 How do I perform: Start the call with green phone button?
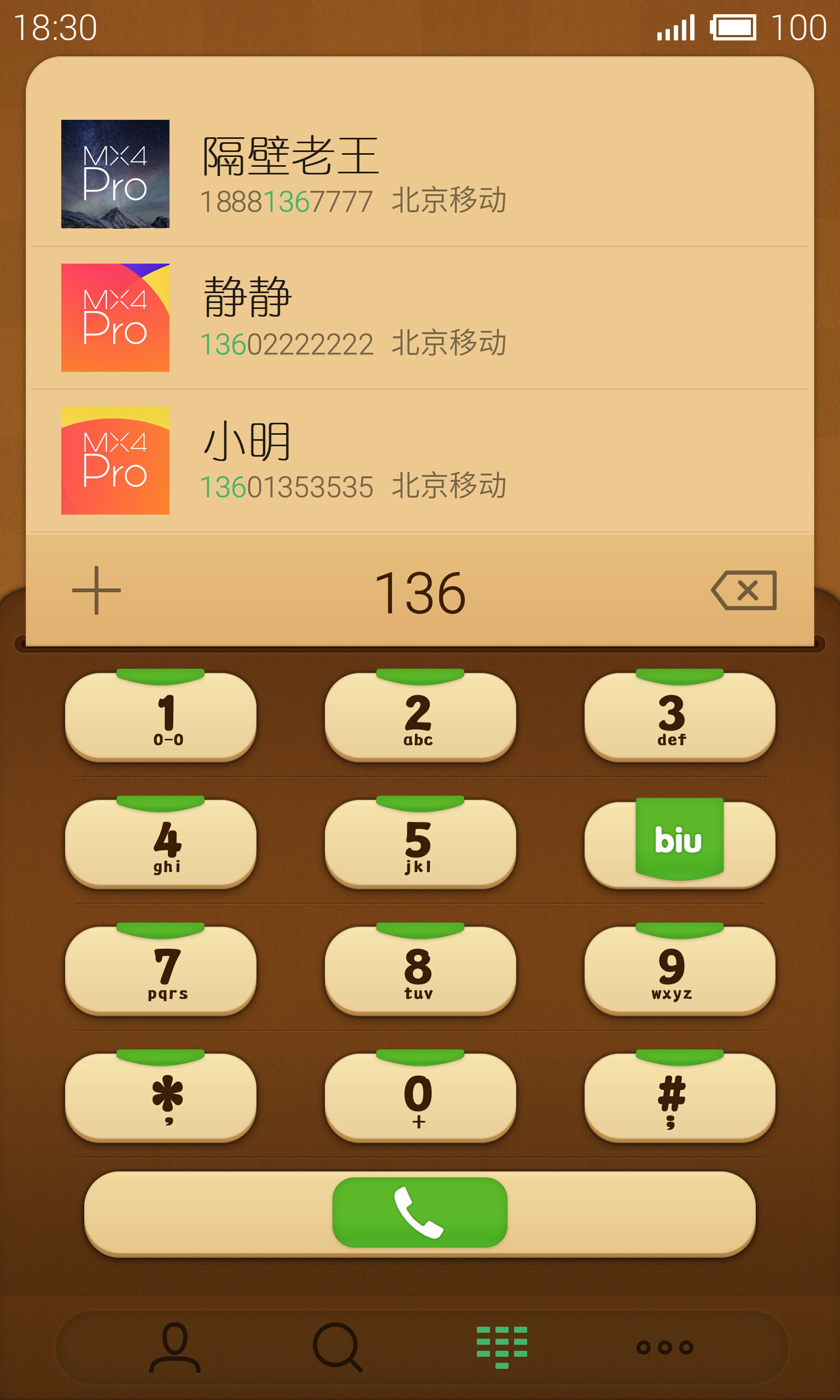(419, 1212)
